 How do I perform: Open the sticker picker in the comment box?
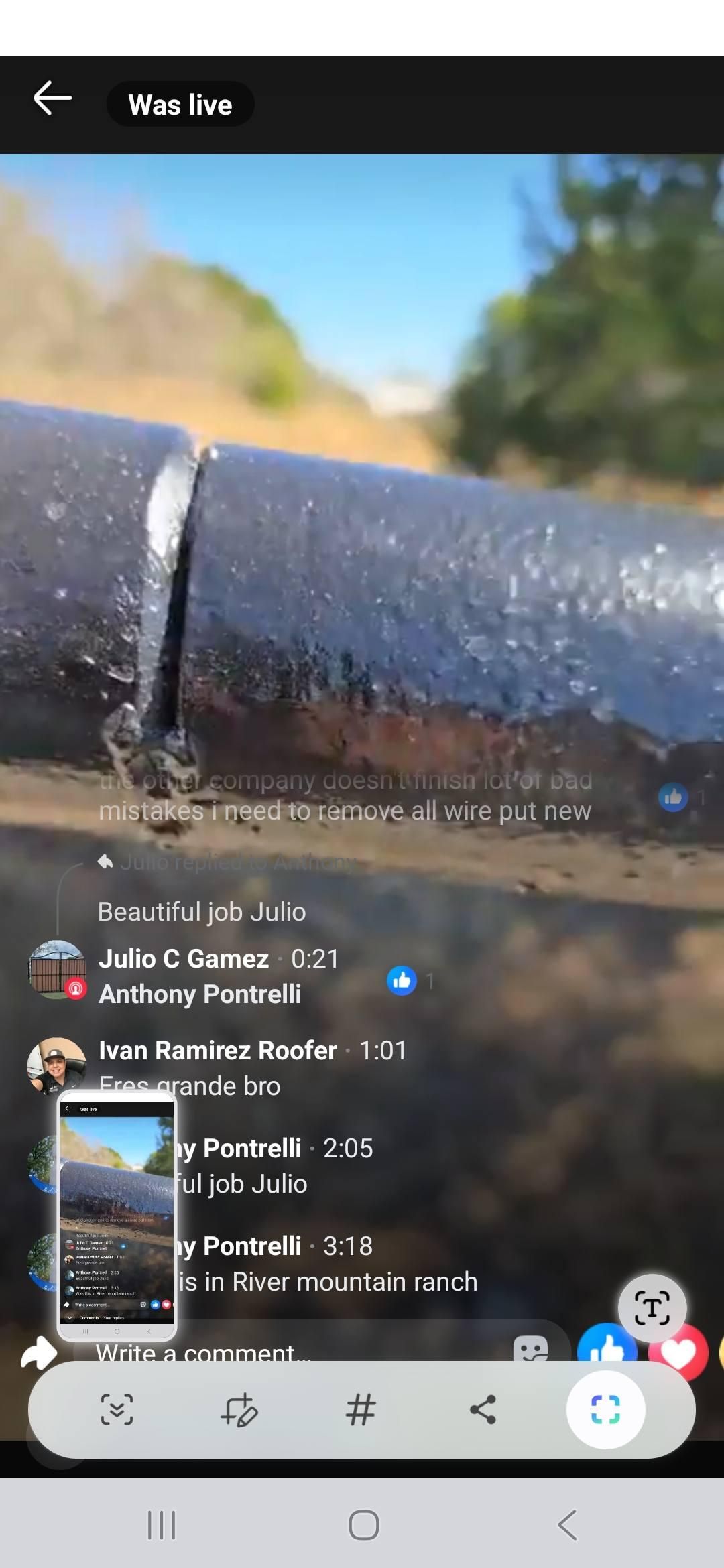[x=530, y=1350]
